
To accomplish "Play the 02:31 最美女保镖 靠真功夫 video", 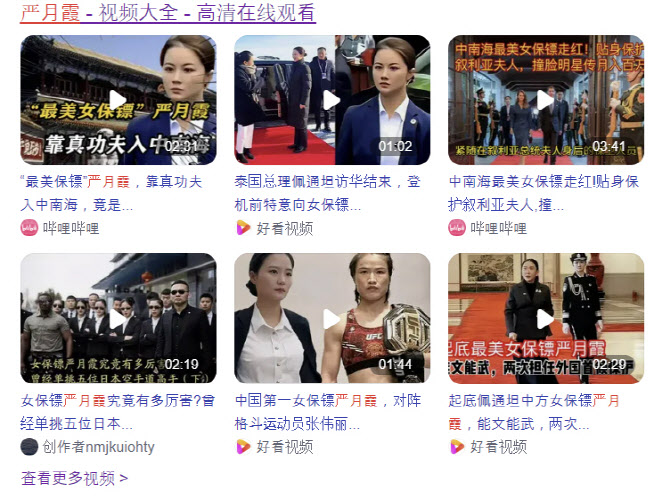I will pos(118,100).
